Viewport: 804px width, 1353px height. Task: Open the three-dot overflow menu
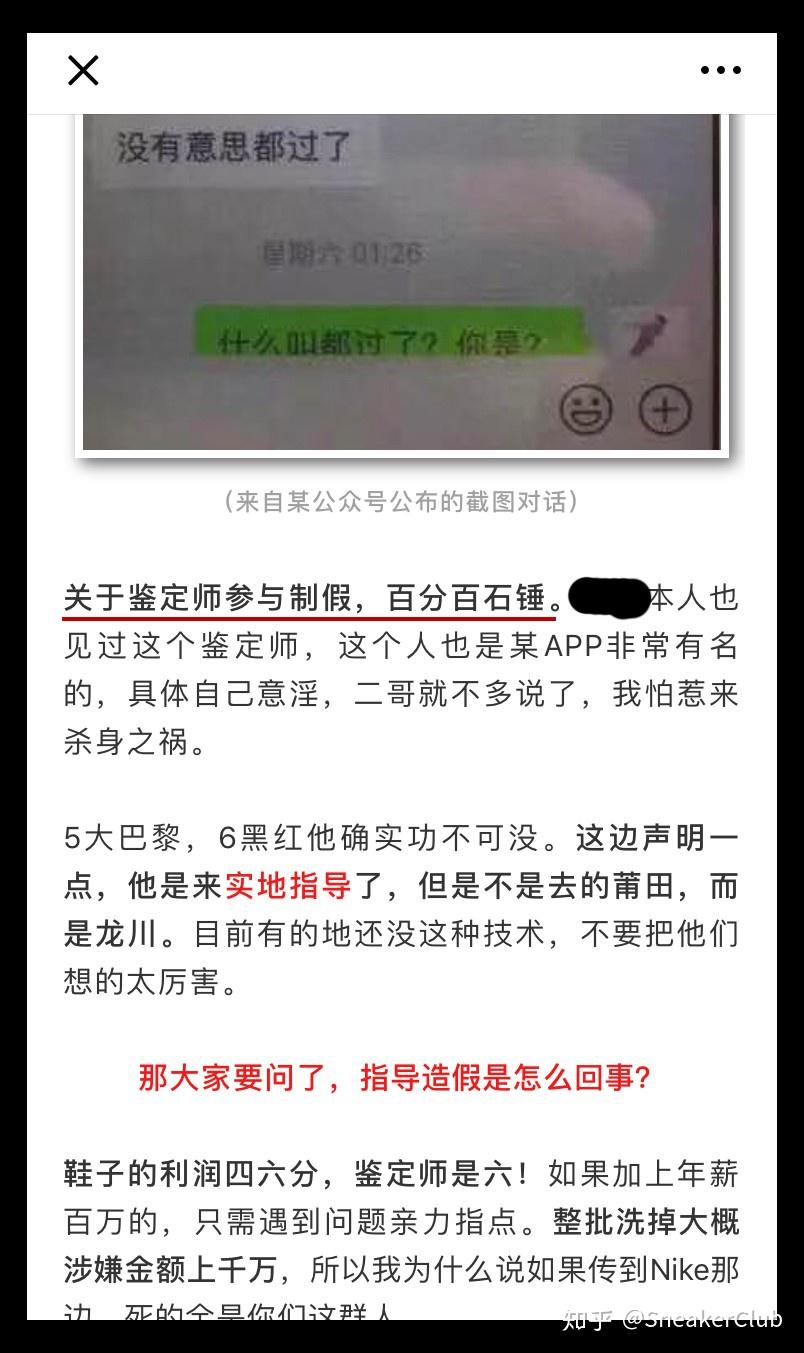(x=720, y=71)
